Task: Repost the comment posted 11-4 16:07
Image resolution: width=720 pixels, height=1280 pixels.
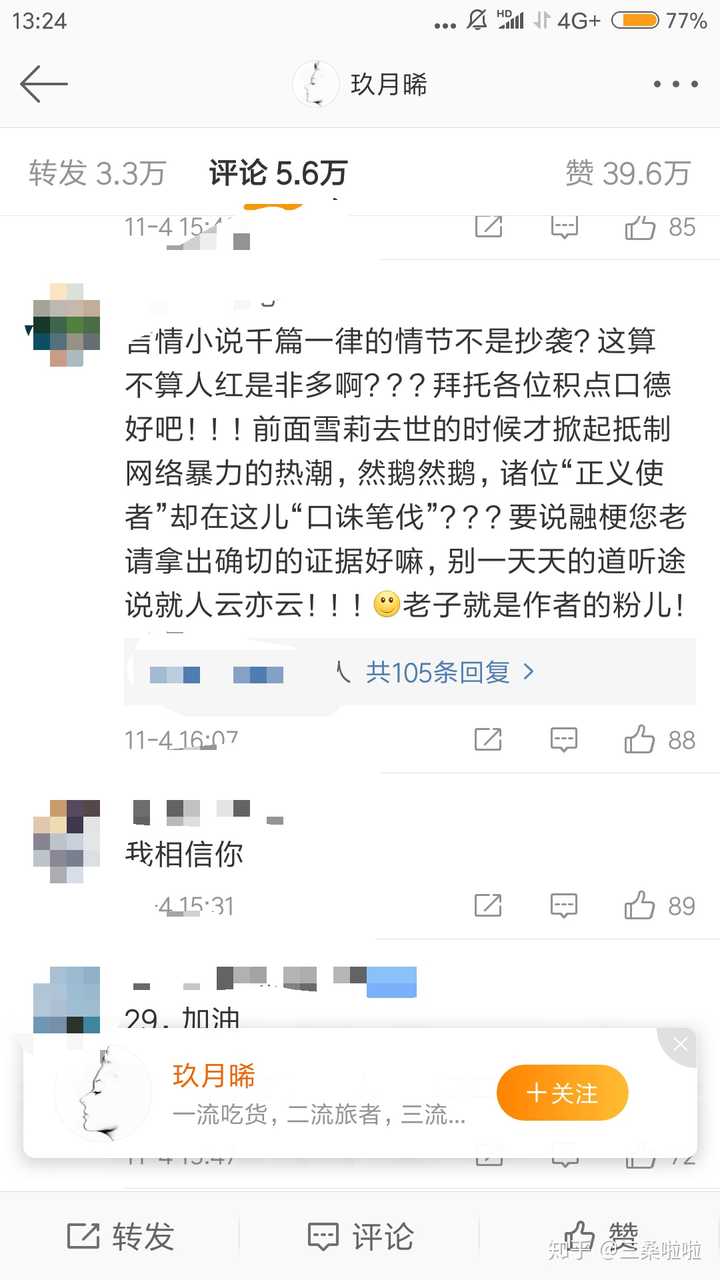Action: pyautogui.click(x=488, y=740)
